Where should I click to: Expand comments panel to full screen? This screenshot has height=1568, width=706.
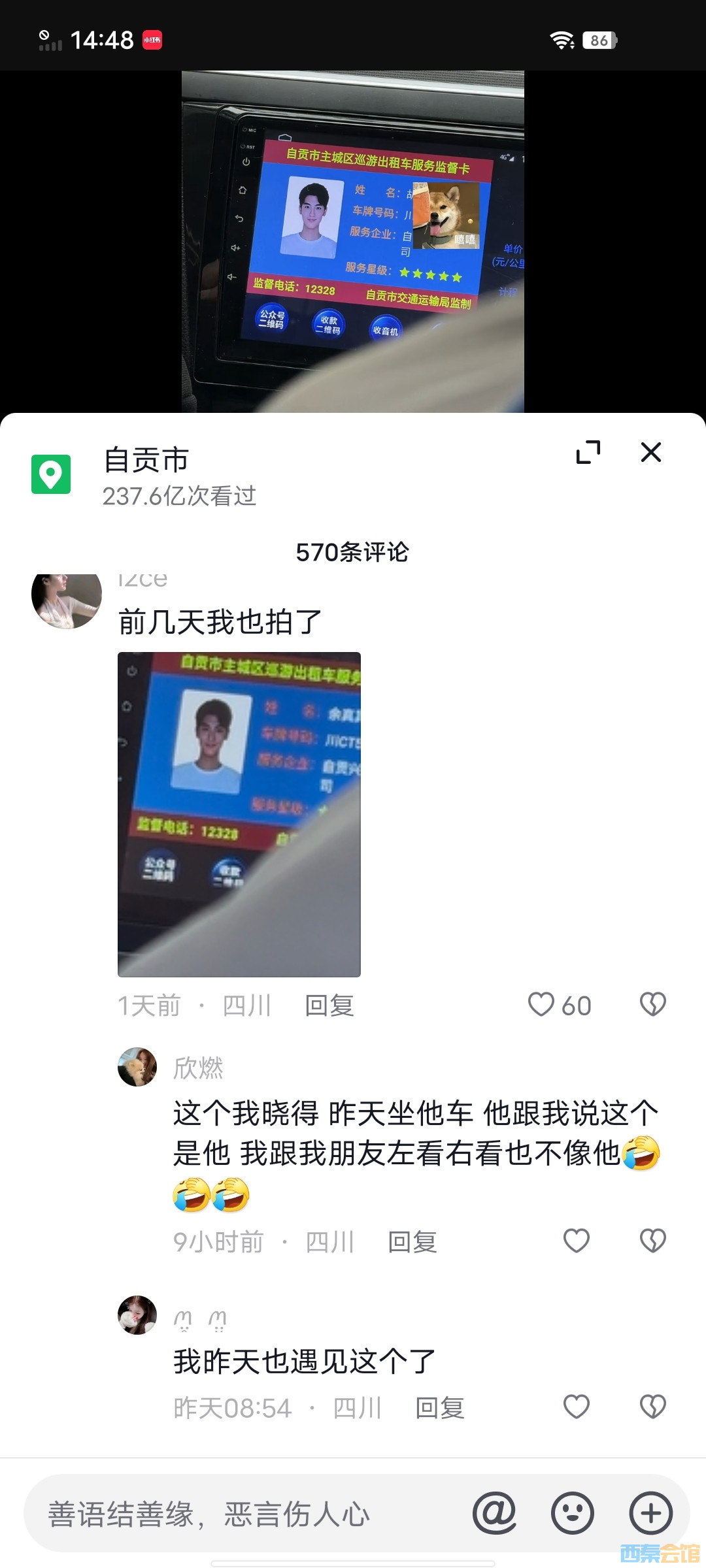[588, 452]
